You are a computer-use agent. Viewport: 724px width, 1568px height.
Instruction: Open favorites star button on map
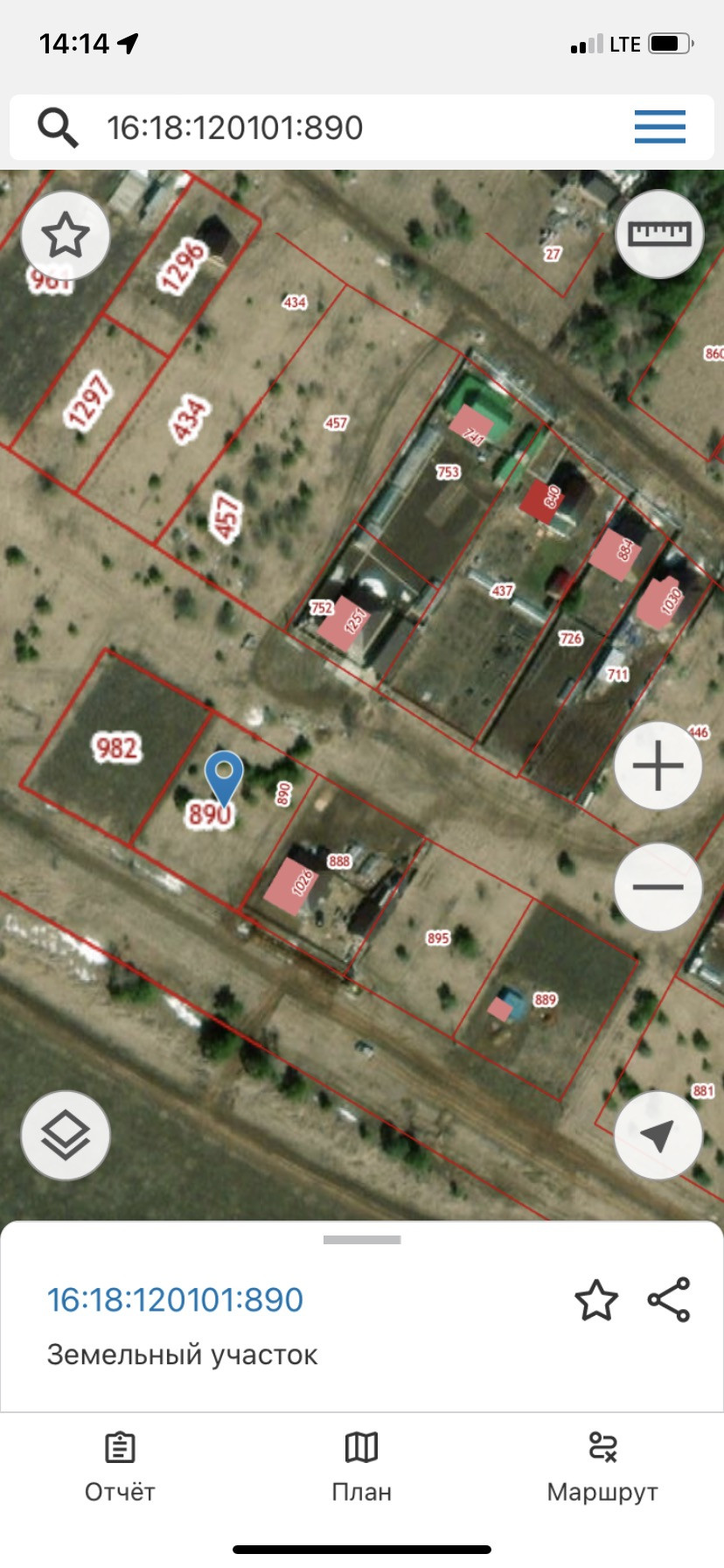tap(66, 234)
